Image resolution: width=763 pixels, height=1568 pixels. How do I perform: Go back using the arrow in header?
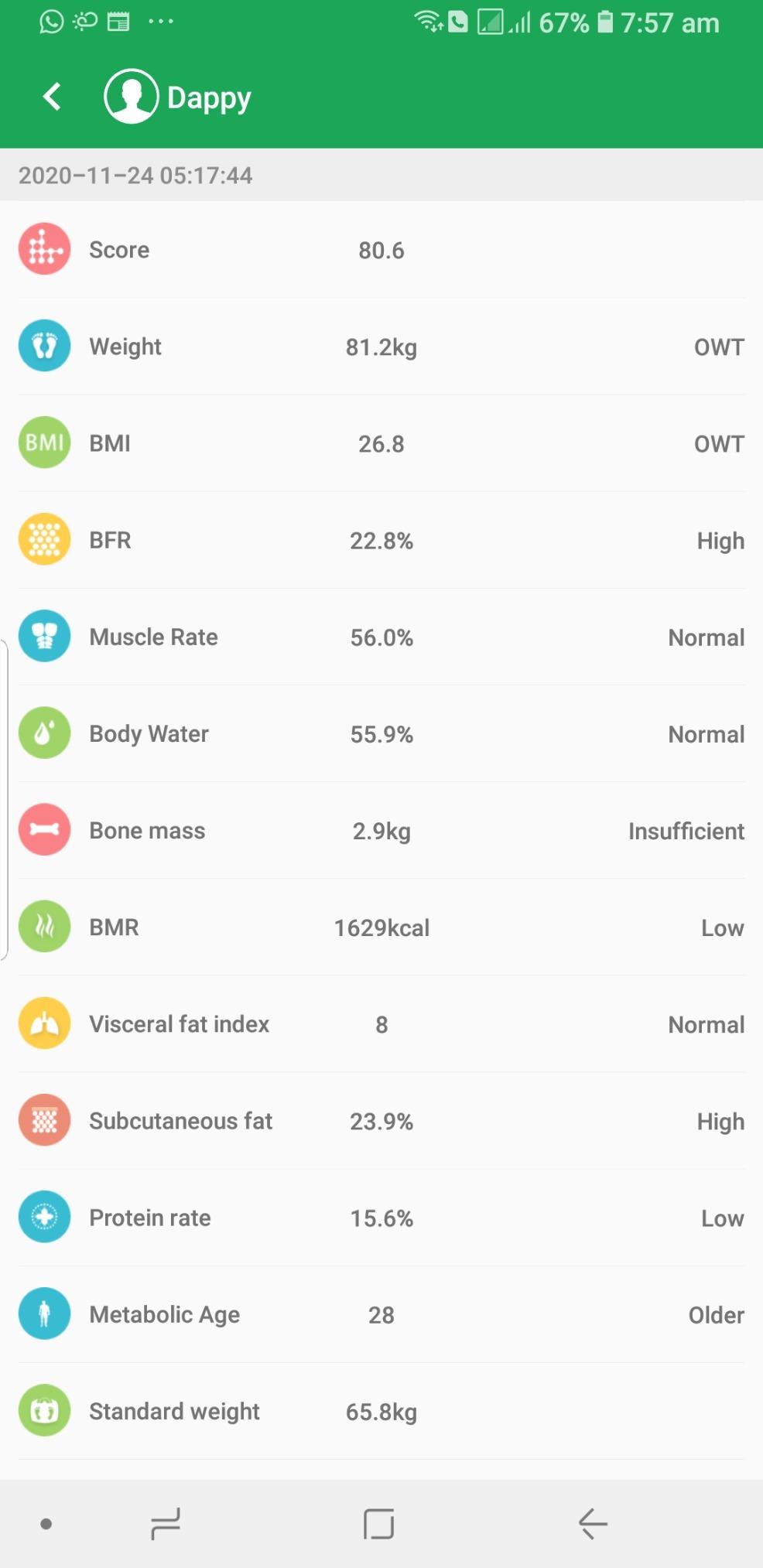coord(51,96)
